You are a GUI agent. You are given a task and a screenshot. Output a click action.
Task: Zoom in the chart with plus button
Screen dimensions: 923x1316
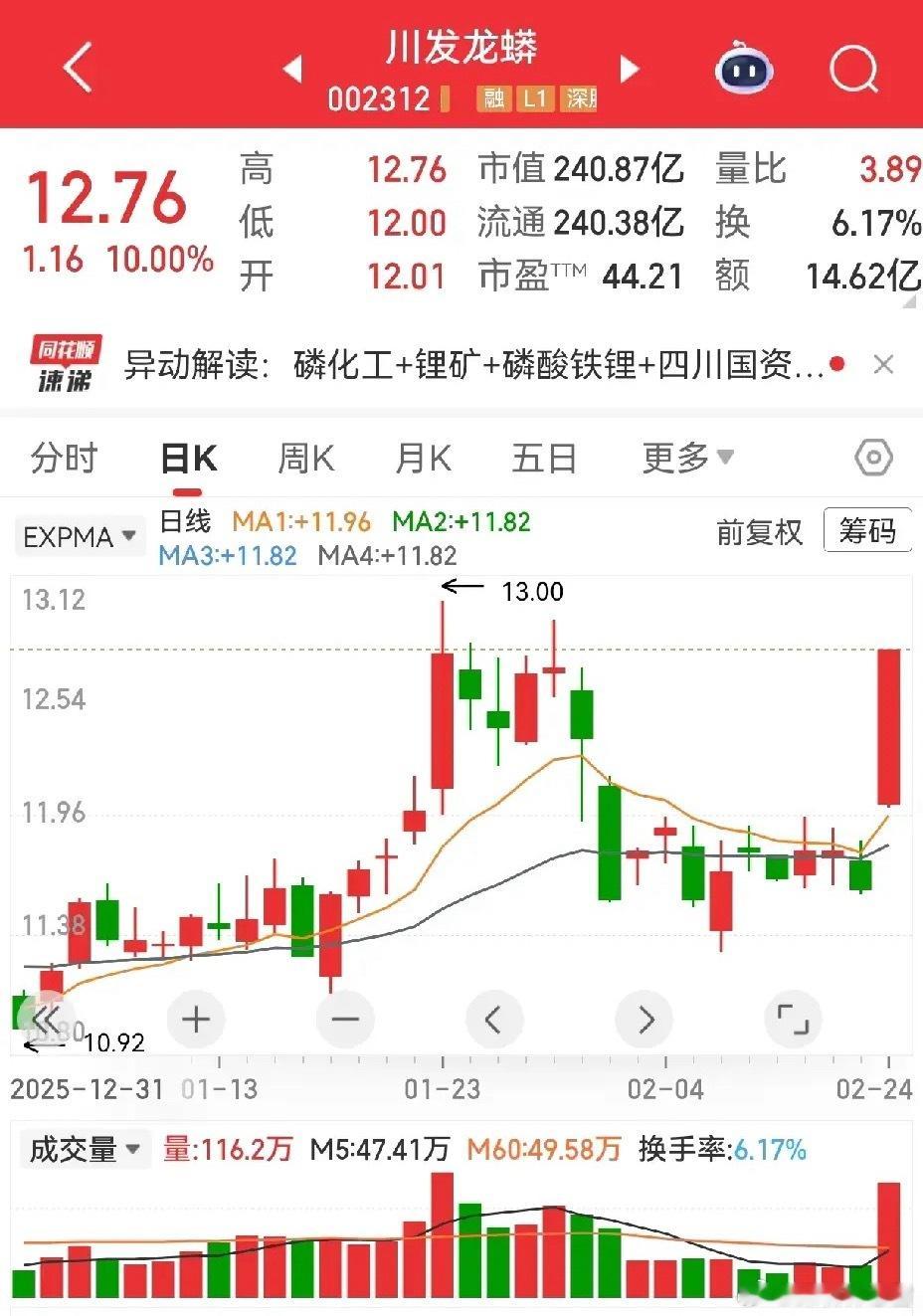(x=196, y=1019)
